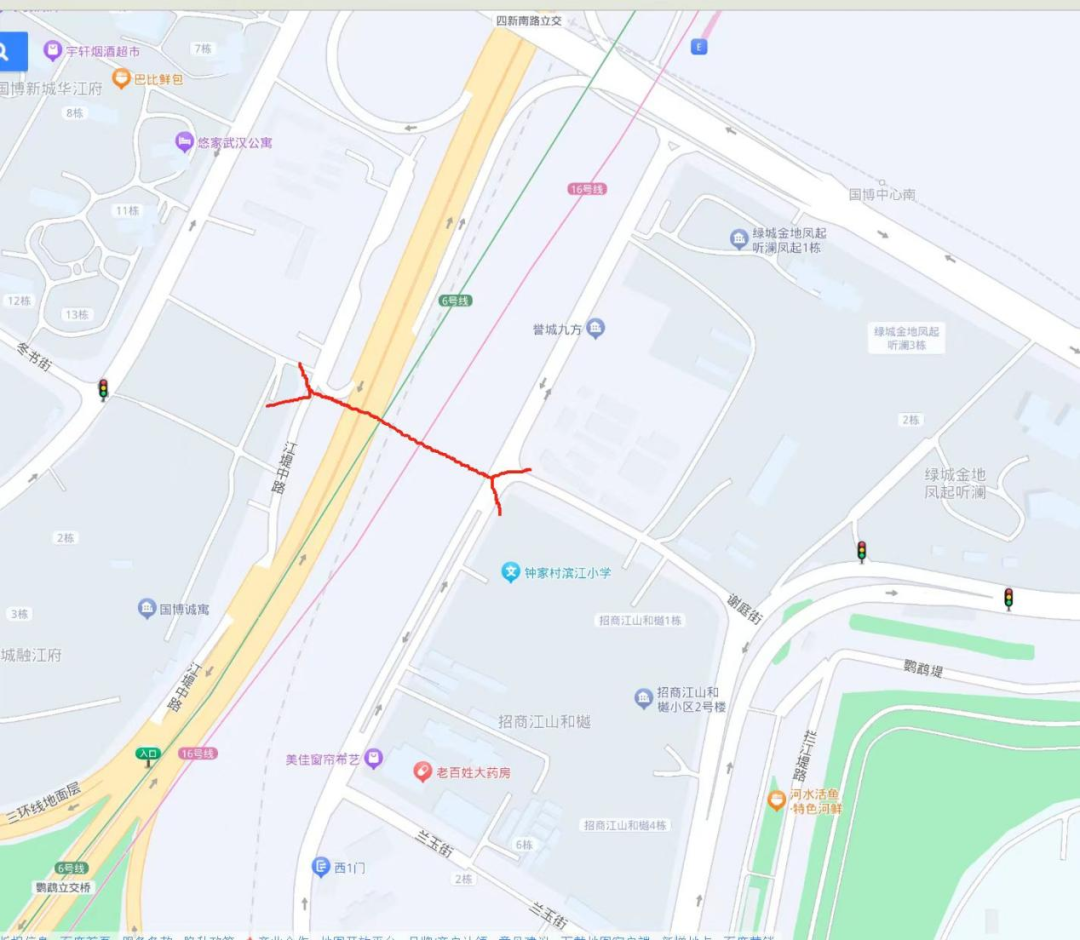Open the 国博诚寓 marker
Viewport: 1080px width, 940px height.
coord(147,608)
